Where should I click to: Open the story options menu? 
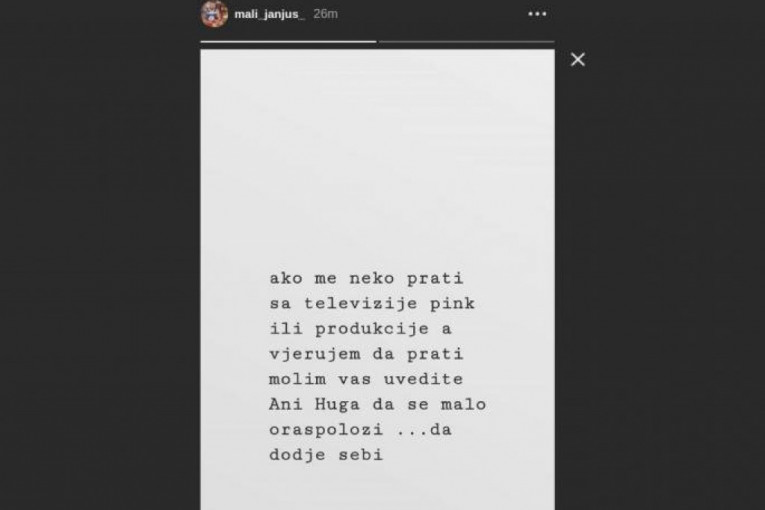(538, 14)
